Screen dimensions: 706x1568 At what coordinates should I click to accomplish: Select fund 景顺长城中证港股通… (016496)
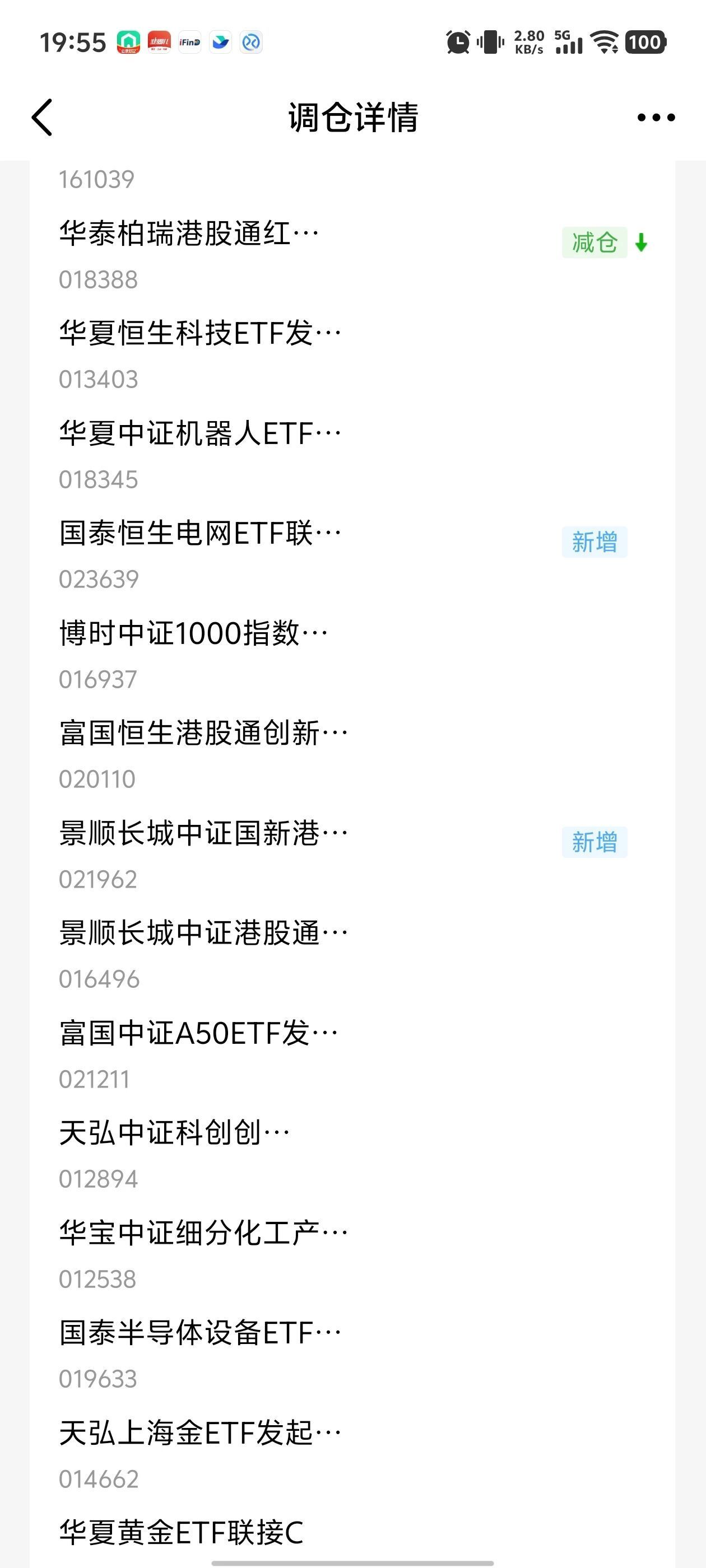203,933
